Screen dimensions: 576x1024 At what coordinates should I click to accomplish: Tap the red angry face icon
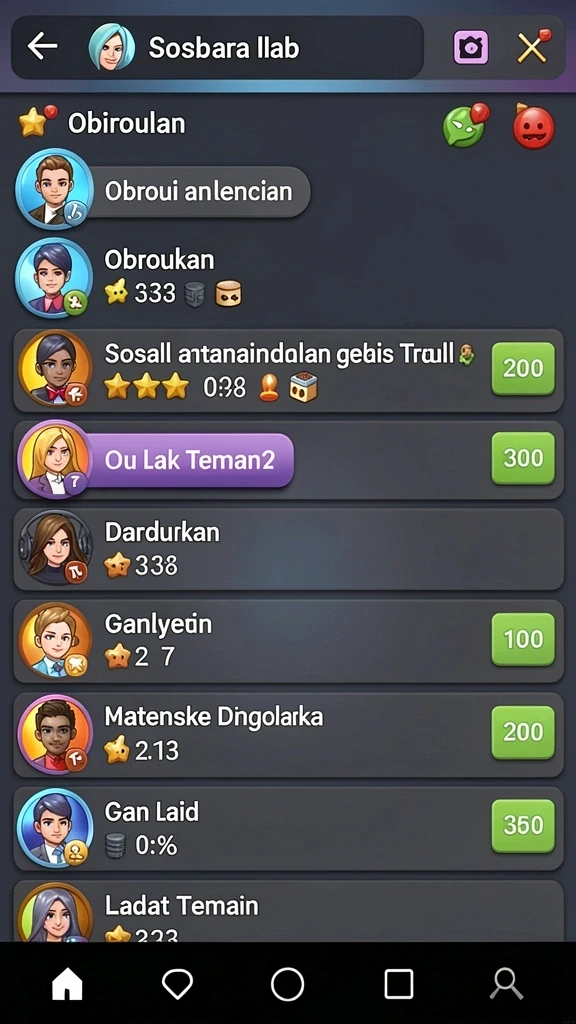[x=534, y=125]
